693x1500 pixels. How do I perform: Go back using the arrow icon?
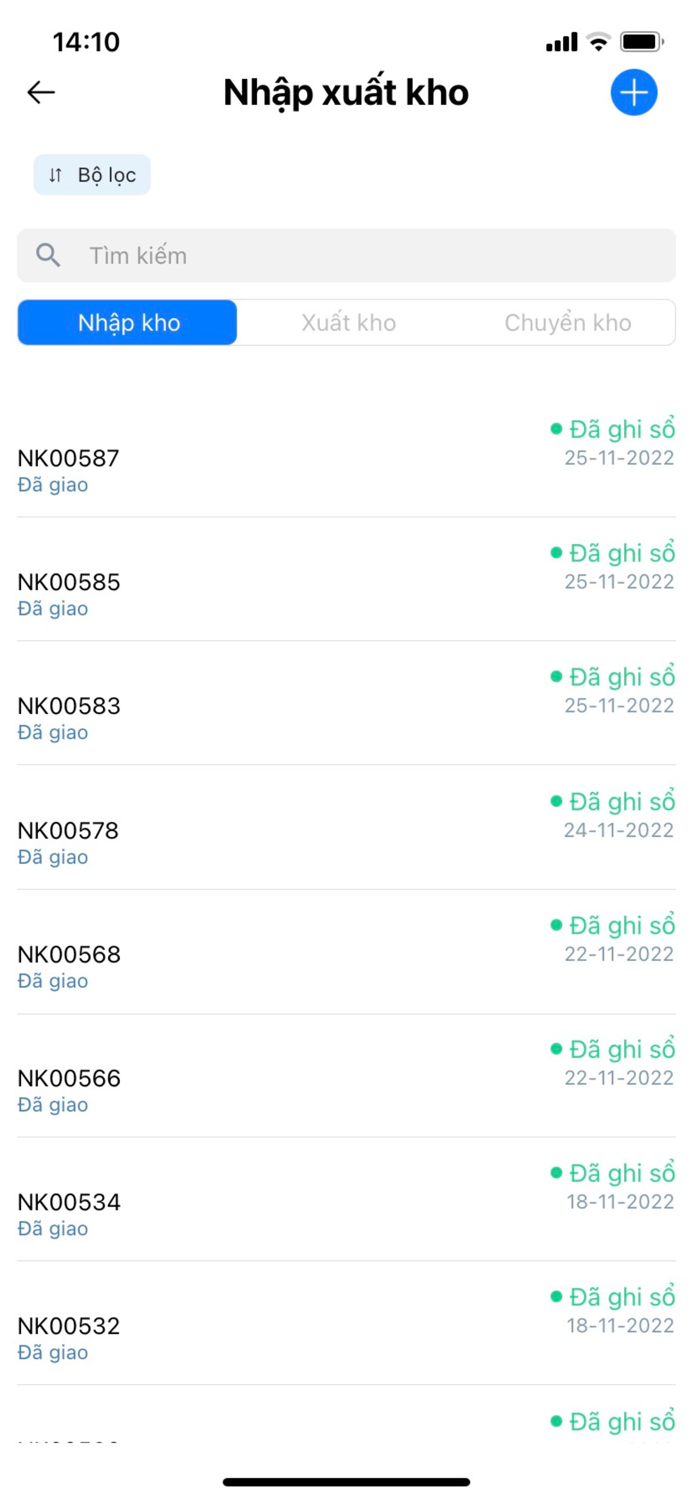point(41,93)
